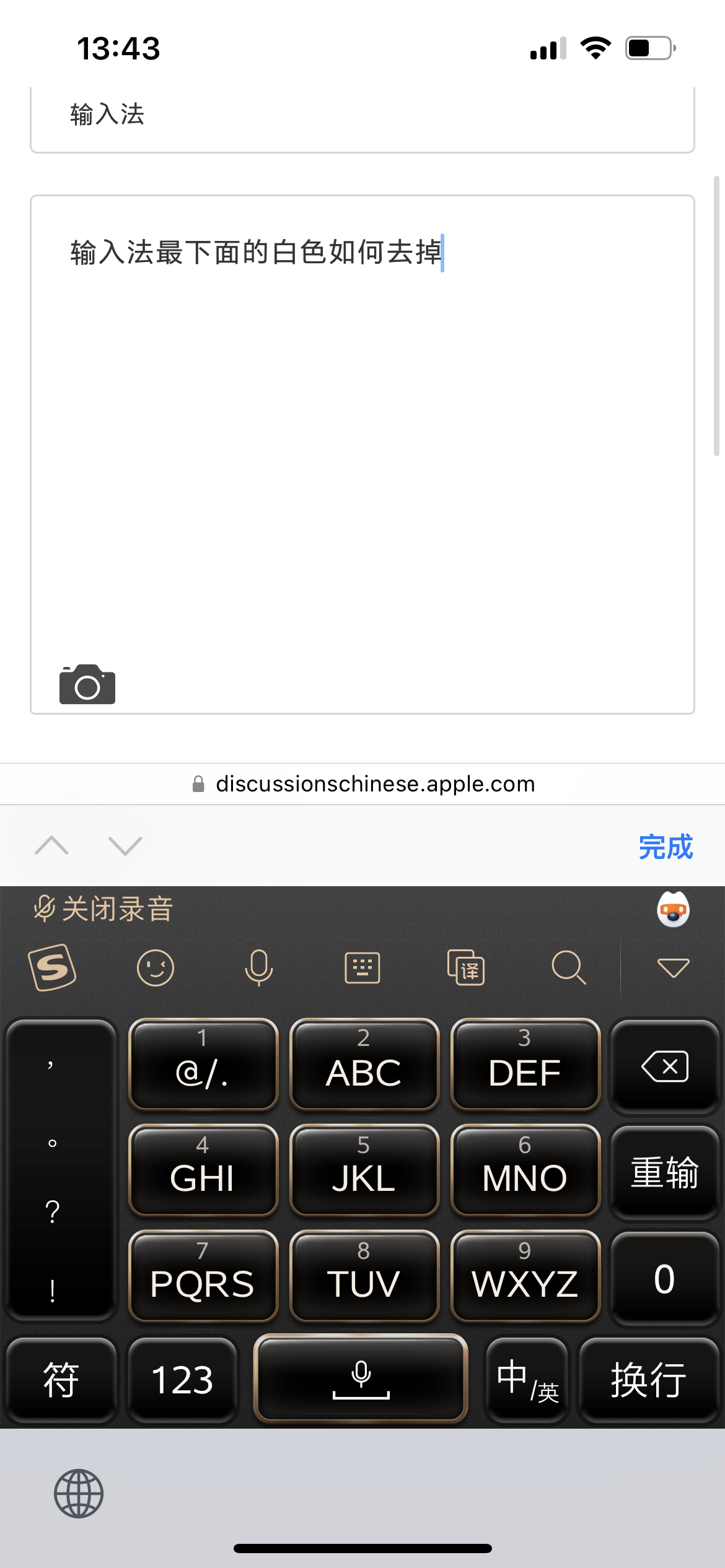Switch keyboards with the globe icon

click(79, 1493)
